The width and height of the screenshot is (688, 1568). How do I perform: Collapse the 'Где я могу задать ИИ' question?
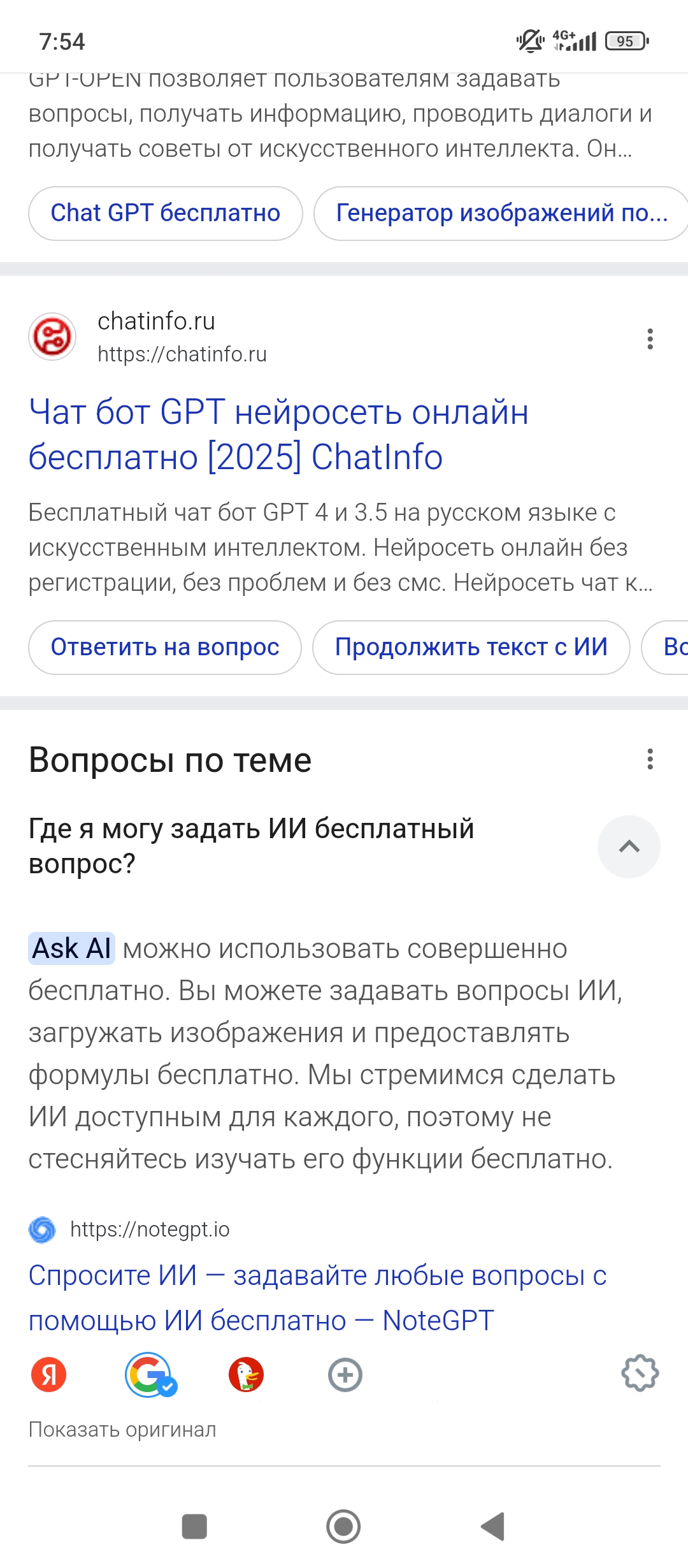point(629,846)
